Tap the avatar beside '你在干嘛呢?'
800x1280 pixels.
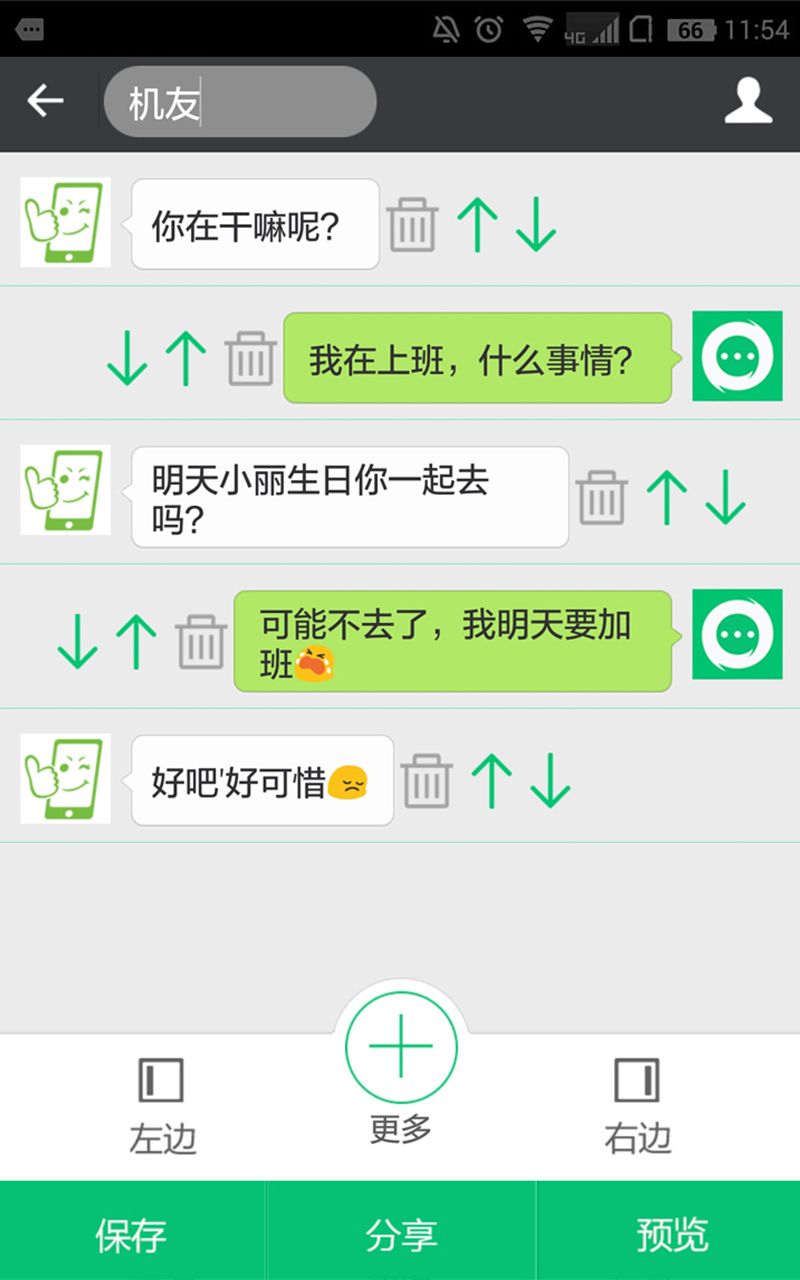click(x=65, y=223)
